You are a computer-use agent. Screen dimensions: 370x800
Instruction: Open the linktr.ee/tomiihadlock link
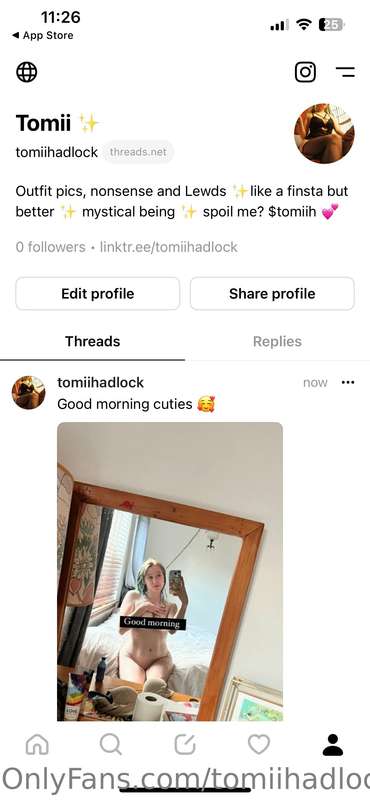click(x=169, y=247)
